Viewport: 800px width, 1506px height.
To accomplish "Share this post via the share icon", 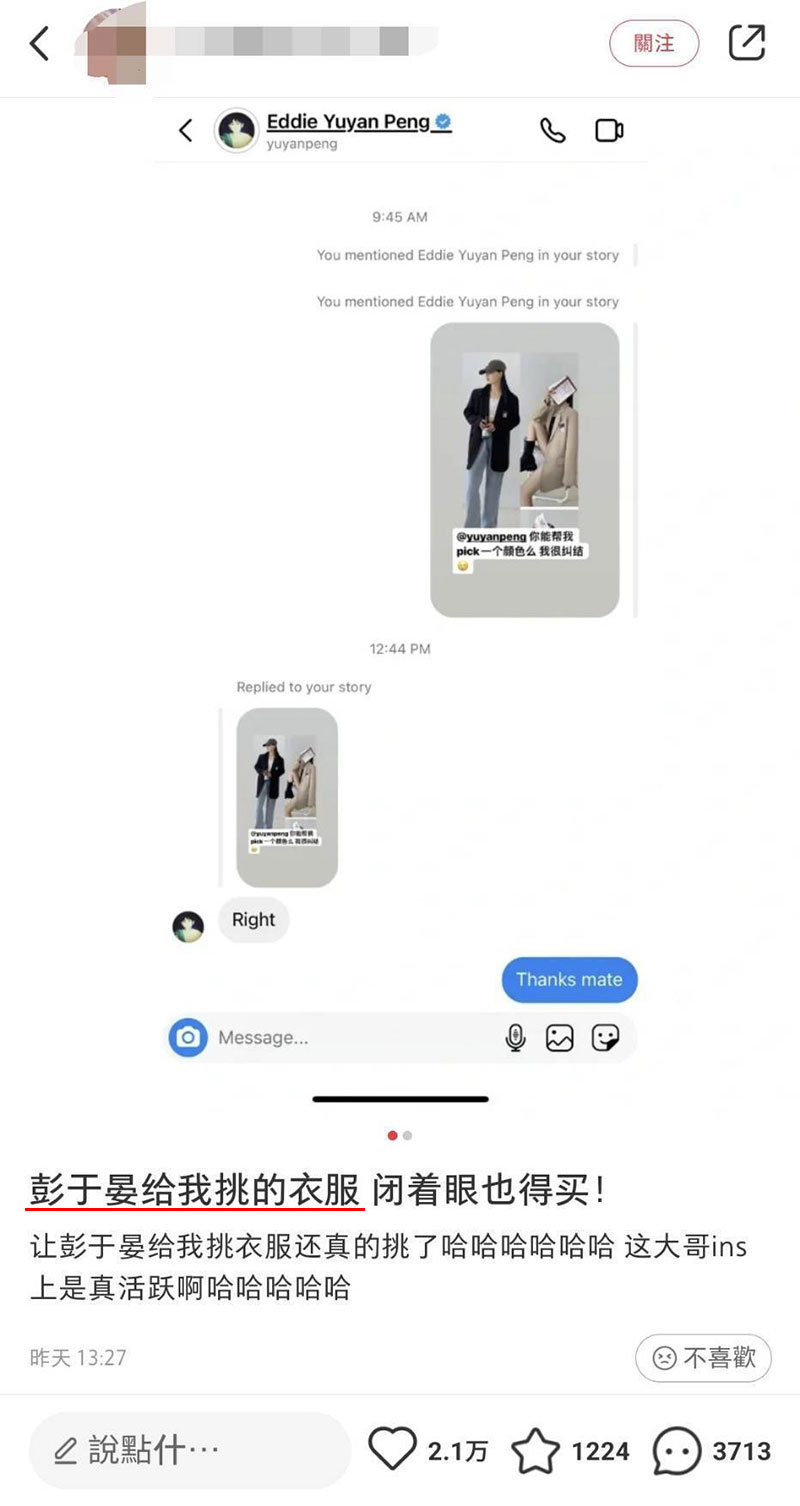I will click(x=746, y=43).
